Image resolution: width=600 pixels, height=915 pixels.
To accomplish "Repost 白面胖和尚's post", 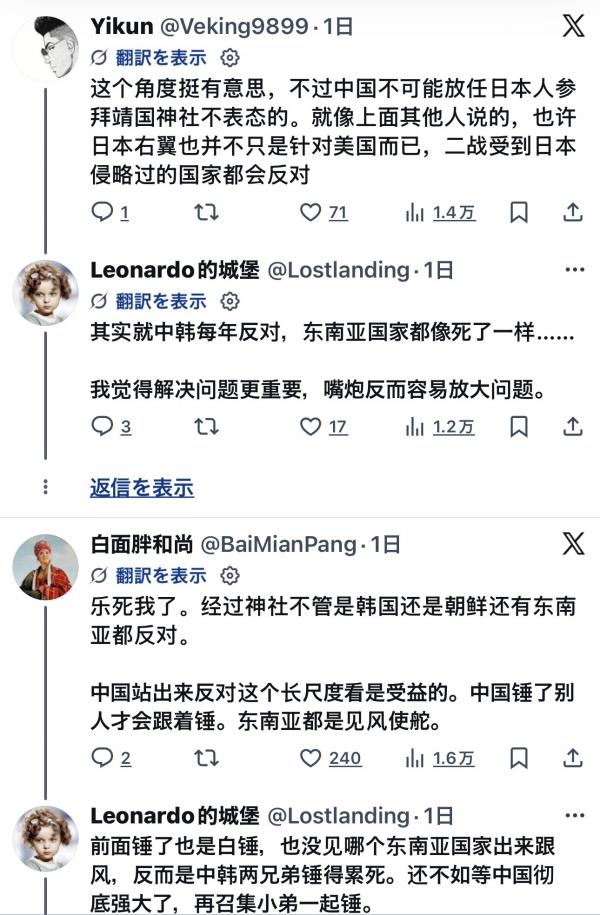I will click(205, 758).
